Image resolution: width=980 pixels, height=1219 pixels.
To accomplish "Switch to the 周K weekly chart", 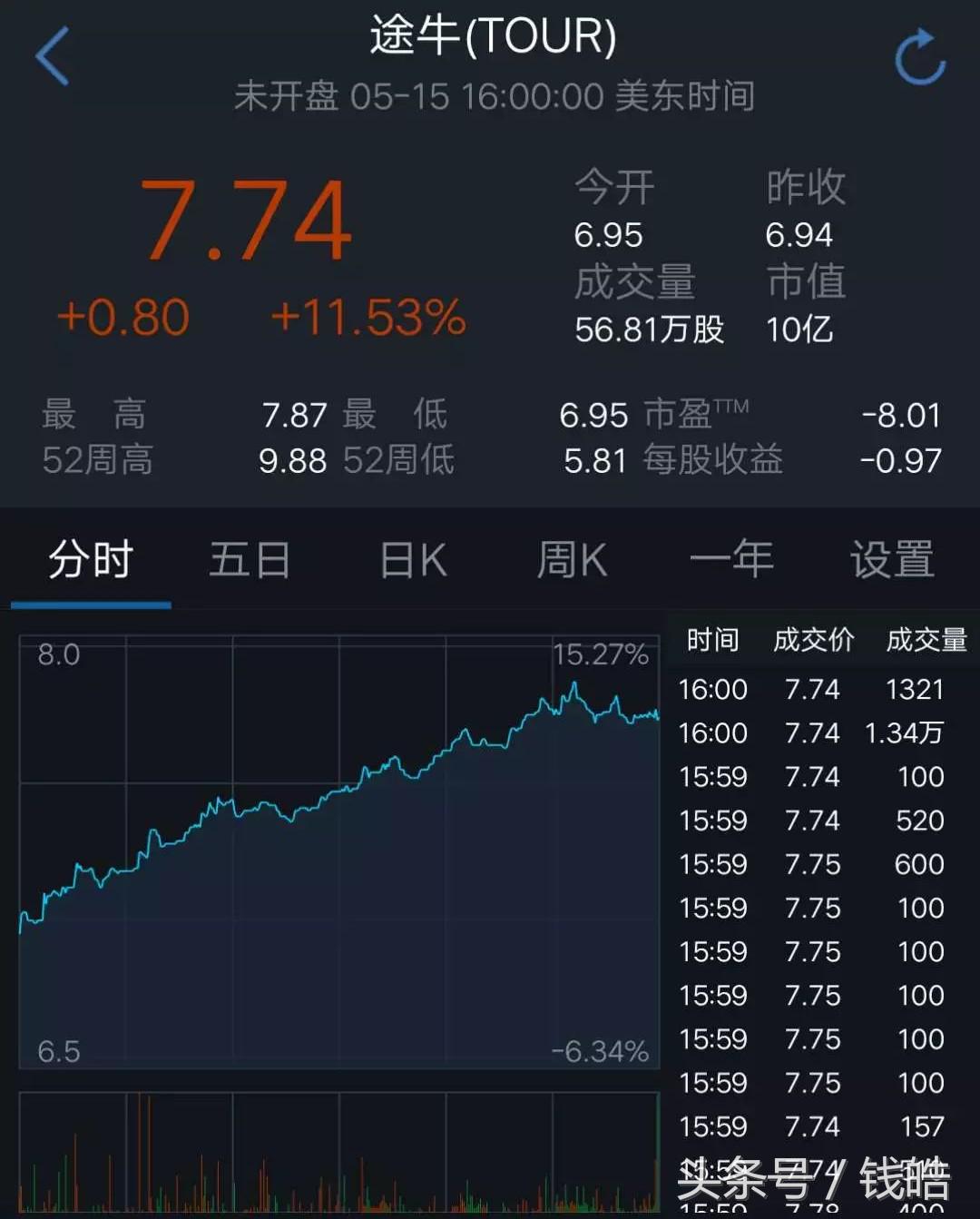I will 570,560.
